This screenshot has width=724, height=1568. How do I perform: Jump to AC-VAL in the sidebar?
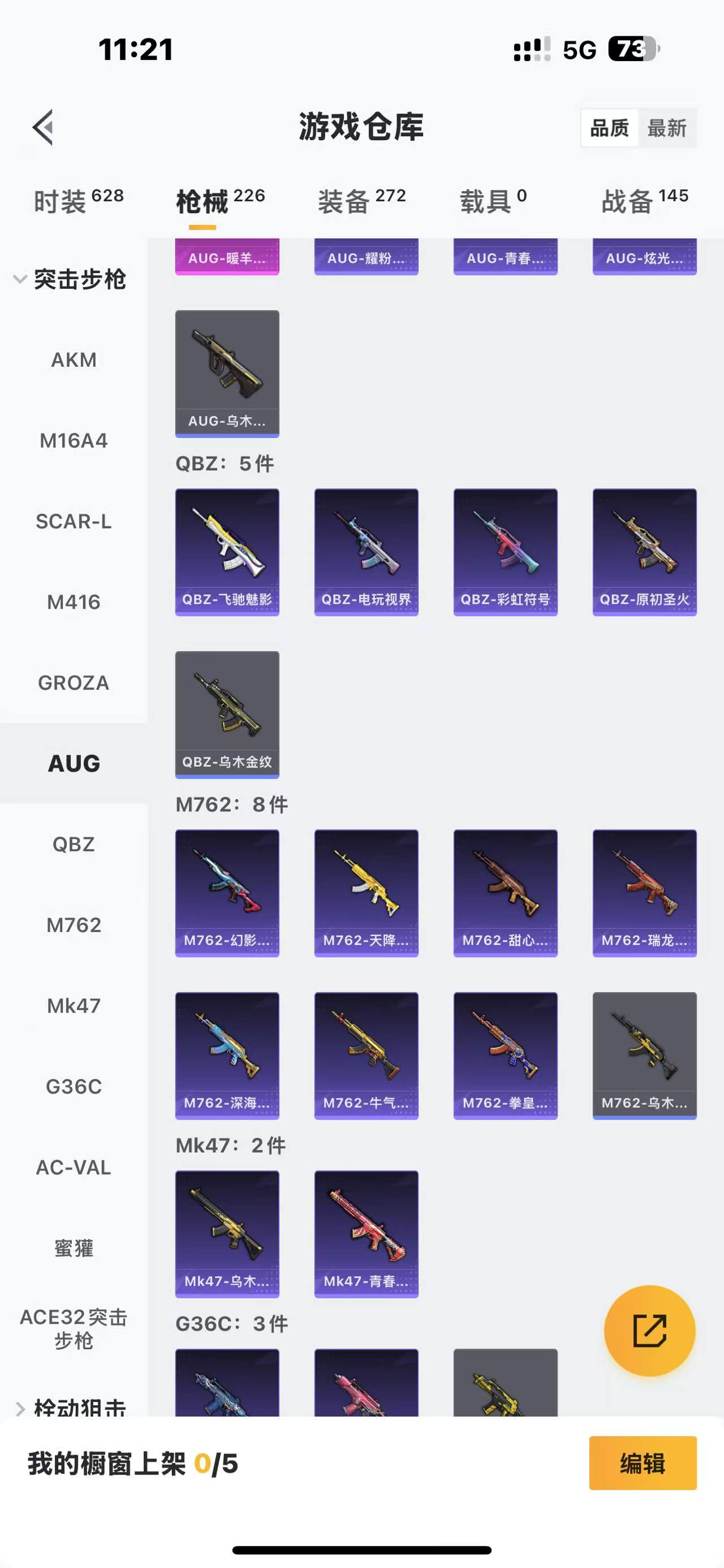pos(74,1167)
